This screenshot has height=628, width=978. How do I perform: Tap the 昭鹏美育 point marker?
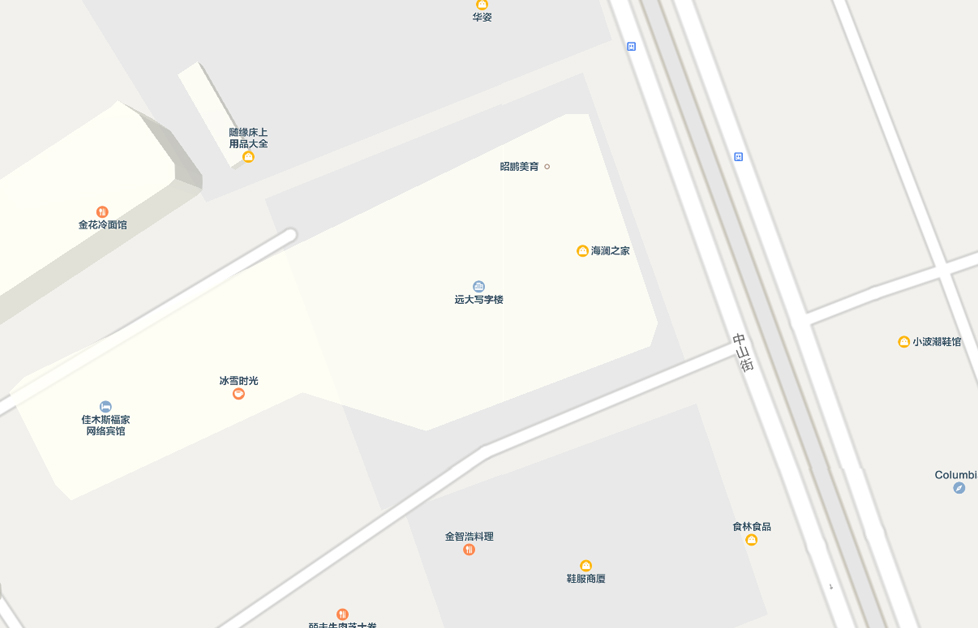(x=547, y=167)
